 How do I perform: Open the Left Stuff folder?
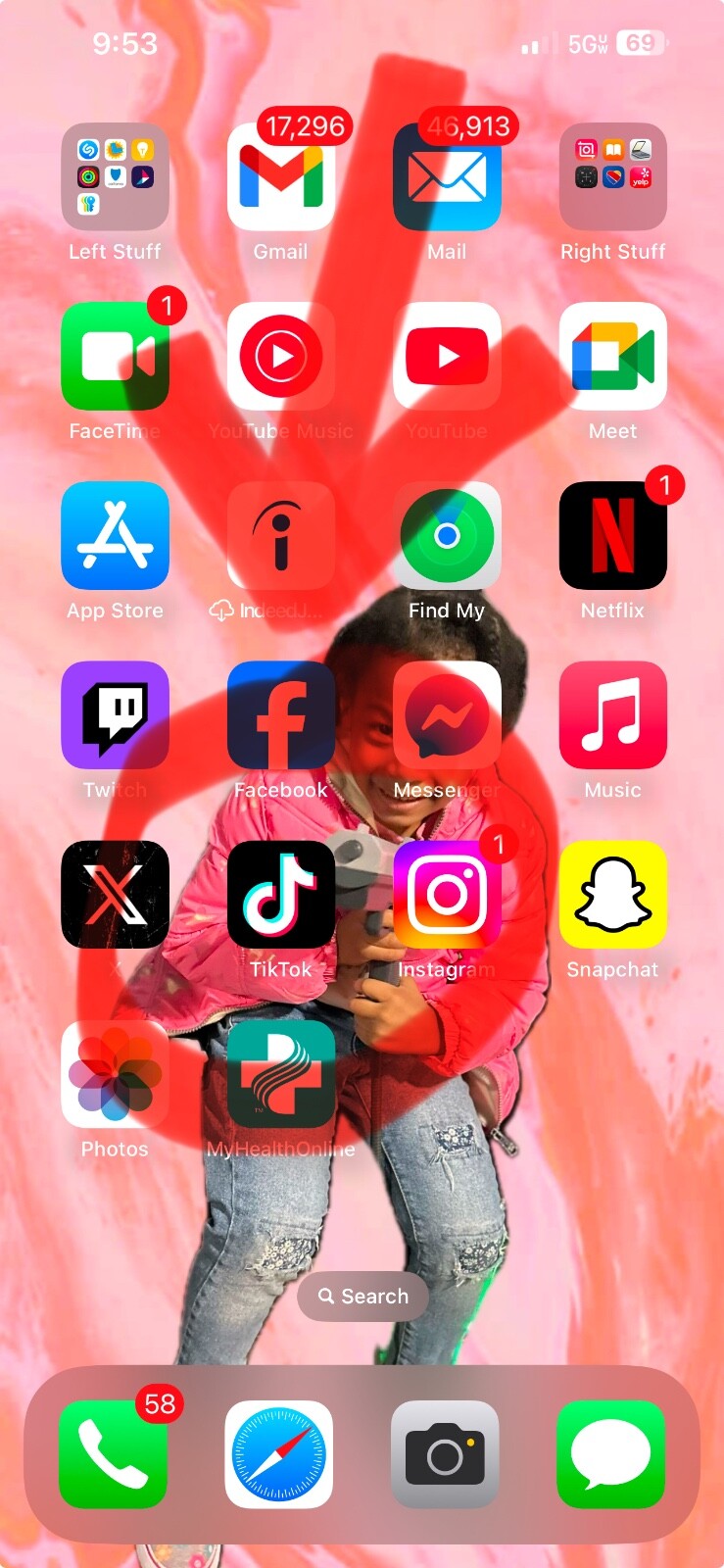(x=115, y=177)
